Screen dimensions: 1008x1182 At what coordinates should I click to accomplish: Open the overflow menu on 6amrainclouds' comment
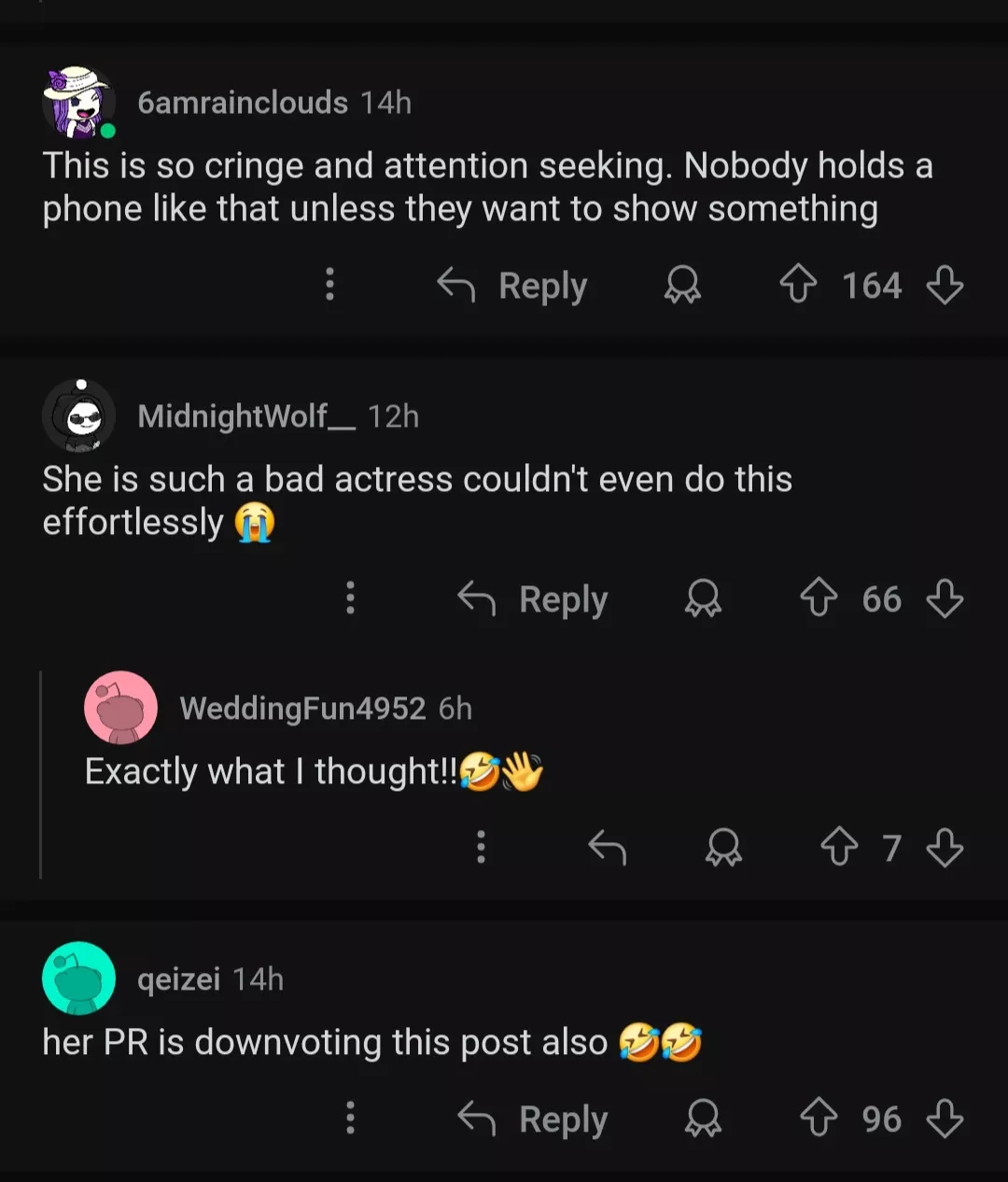coord(329,284)
